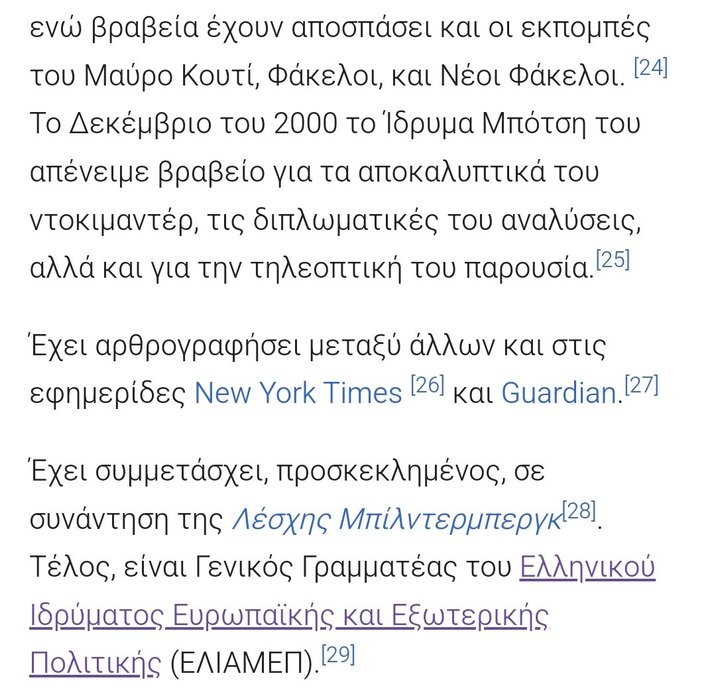Open citation reference 28

click(x=578, y=511)
